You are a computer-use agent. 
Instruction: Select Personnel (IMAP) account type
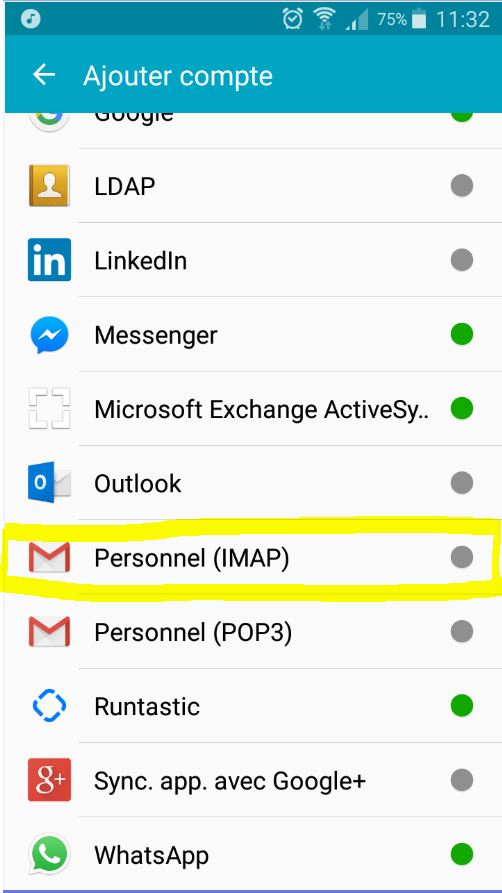click(253, 558)
